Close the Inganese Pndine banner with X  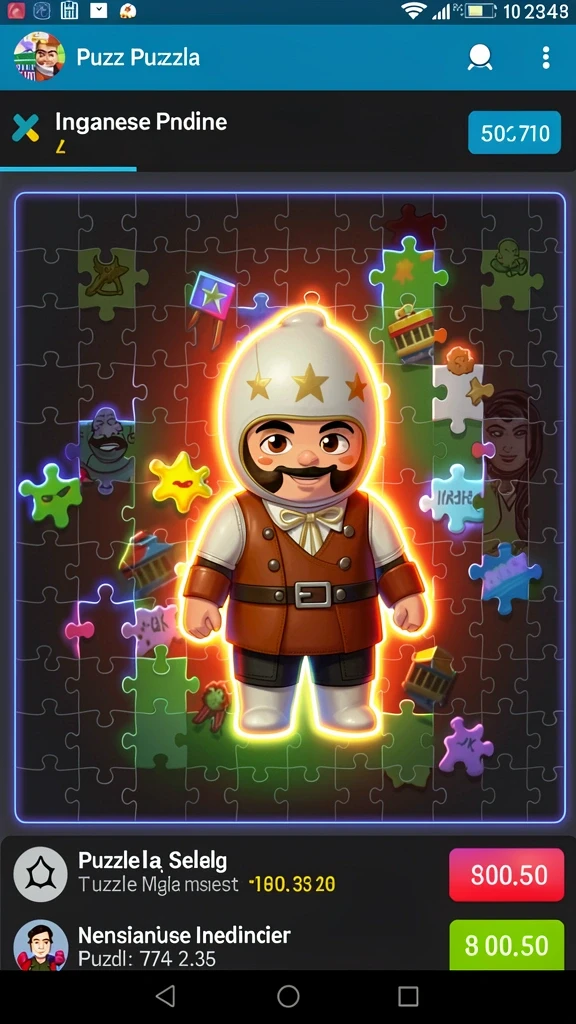click(25, 128)
